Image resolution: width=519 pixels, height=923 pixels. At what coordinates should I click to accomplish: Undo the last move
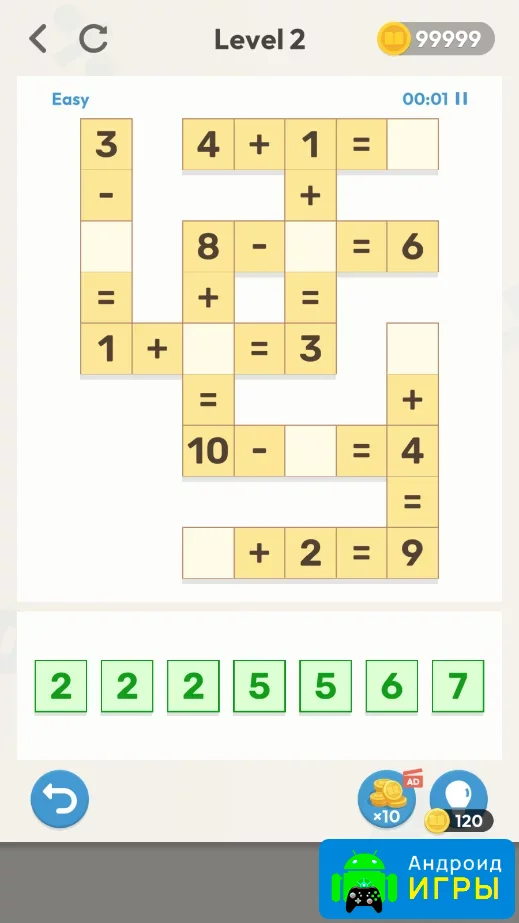pos(60,799)
